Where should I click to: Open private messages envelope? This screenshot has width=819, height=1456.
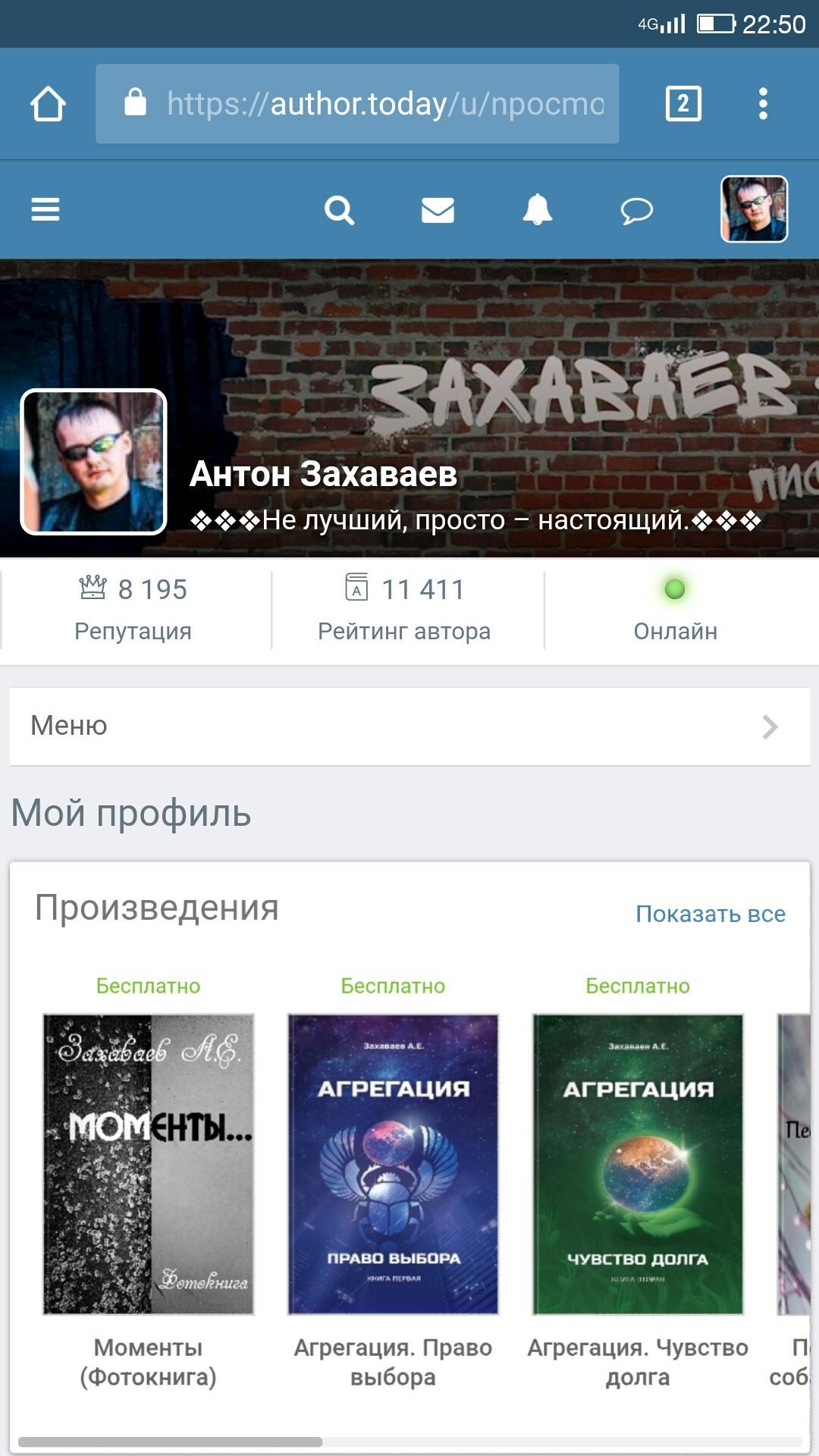[438, 210]
